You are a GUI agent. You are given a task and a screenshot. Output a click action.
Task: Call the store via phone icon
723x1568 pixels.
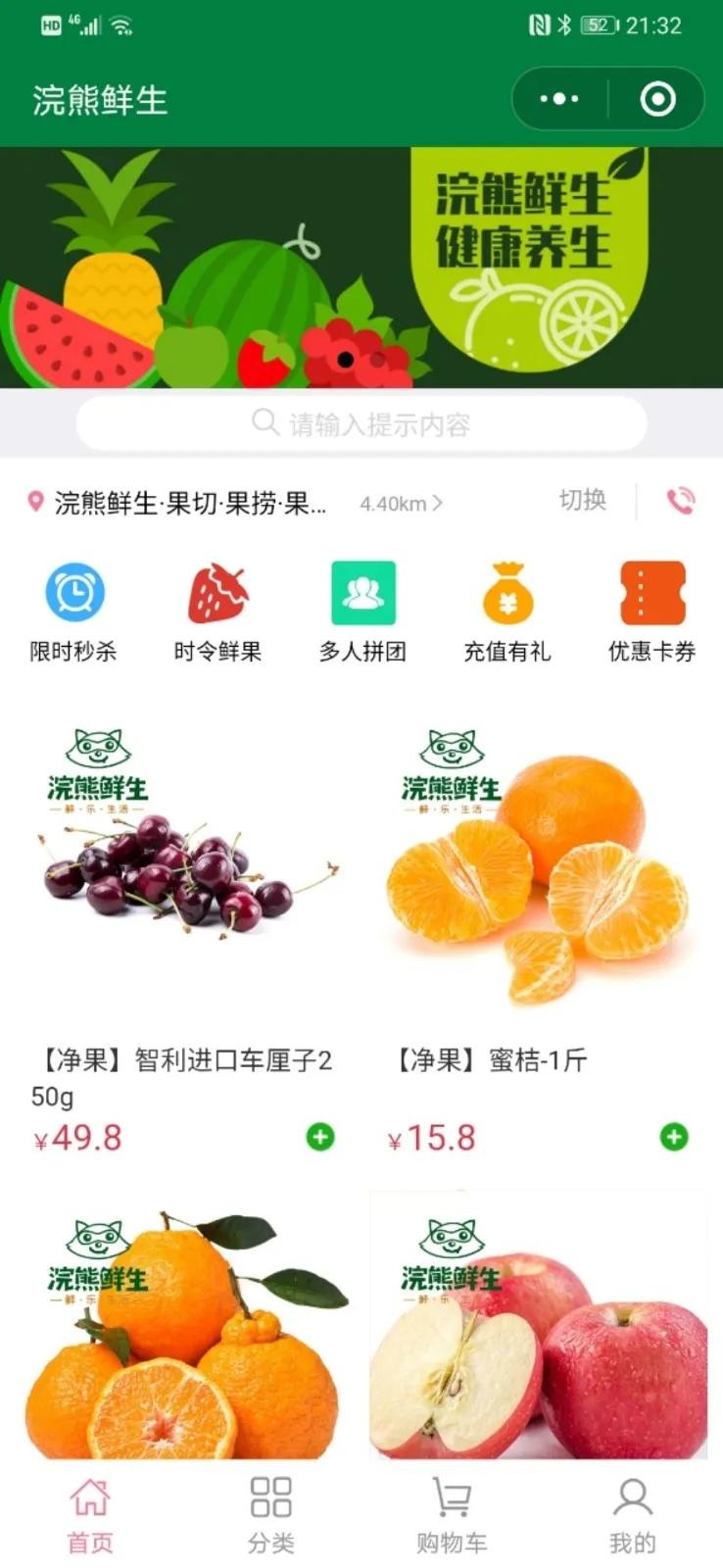[681, 501]
